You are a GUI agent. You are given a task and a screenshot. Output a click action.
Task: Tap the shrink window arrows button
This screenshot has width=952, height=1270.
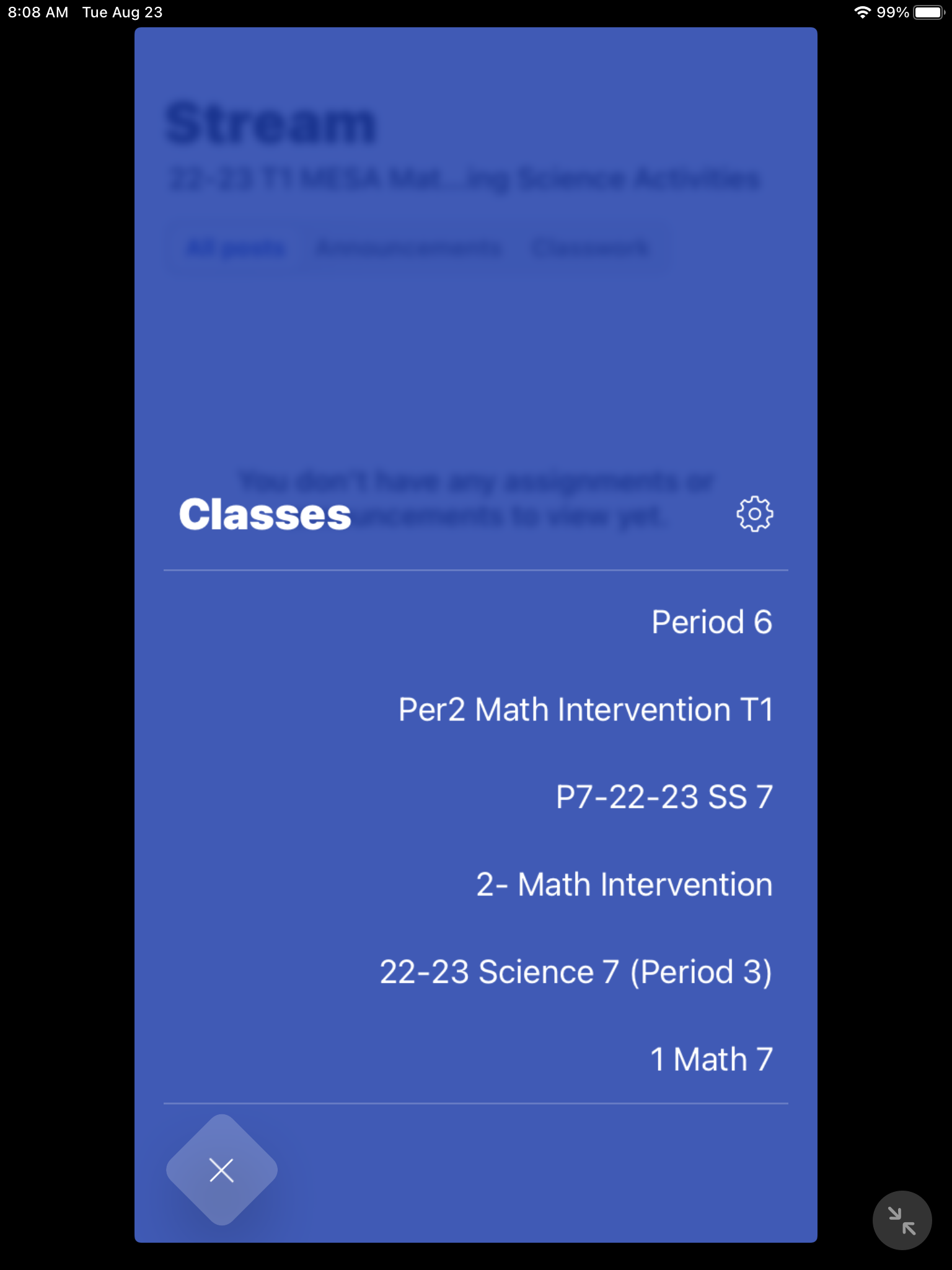902,1220
